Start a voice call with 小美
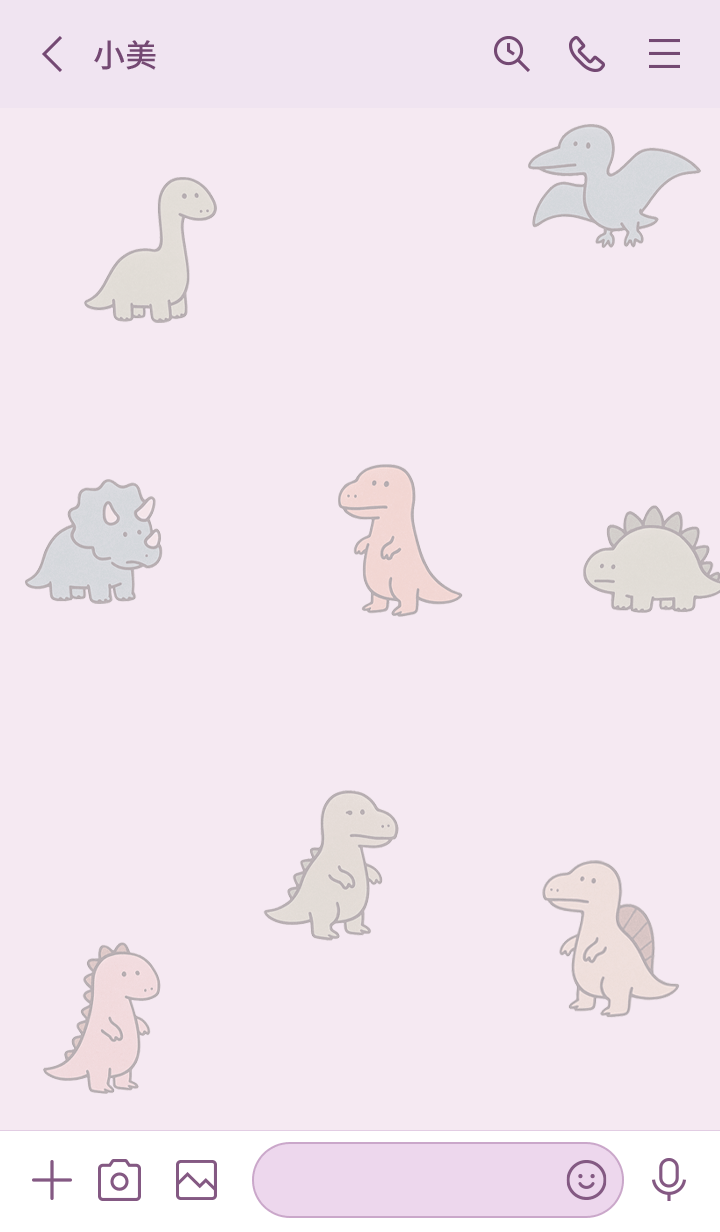720x1232 pixels. point(587,54)
